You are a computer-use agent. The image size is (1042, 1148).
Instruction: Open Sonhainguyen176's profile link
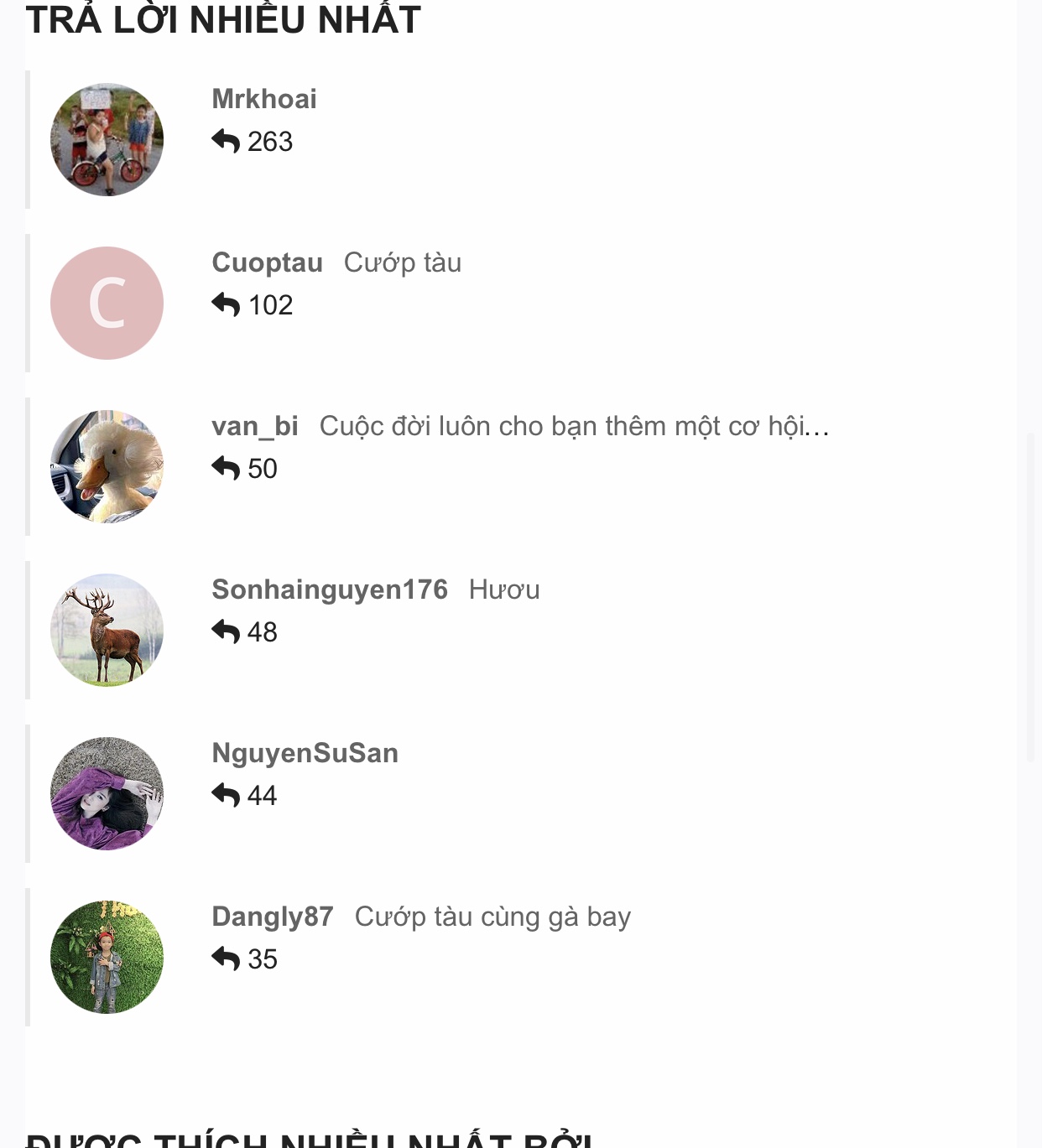[x=329, y=590]
